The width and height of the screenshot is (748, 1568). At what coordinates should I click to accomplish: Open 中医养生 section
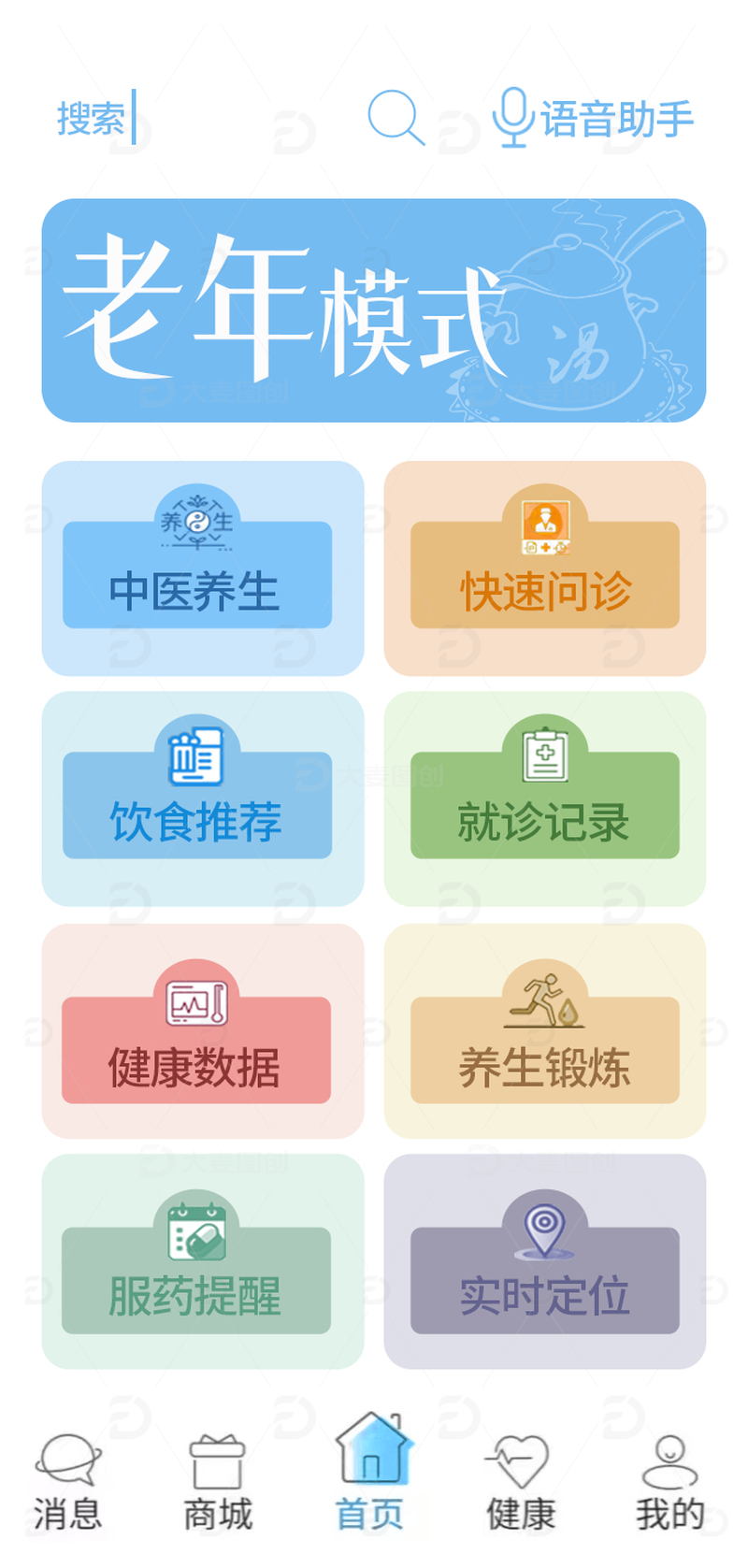click(203, 568)
